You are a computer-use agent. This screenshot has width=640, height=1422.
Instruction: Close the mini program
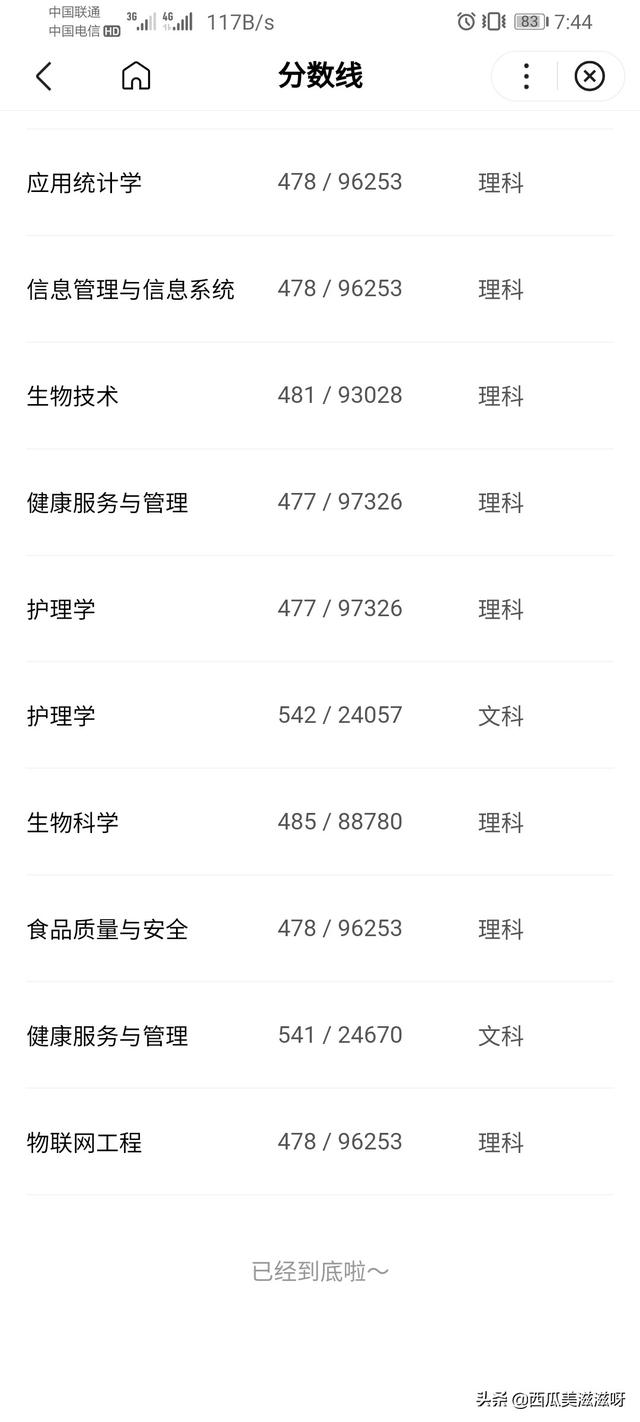590,76
